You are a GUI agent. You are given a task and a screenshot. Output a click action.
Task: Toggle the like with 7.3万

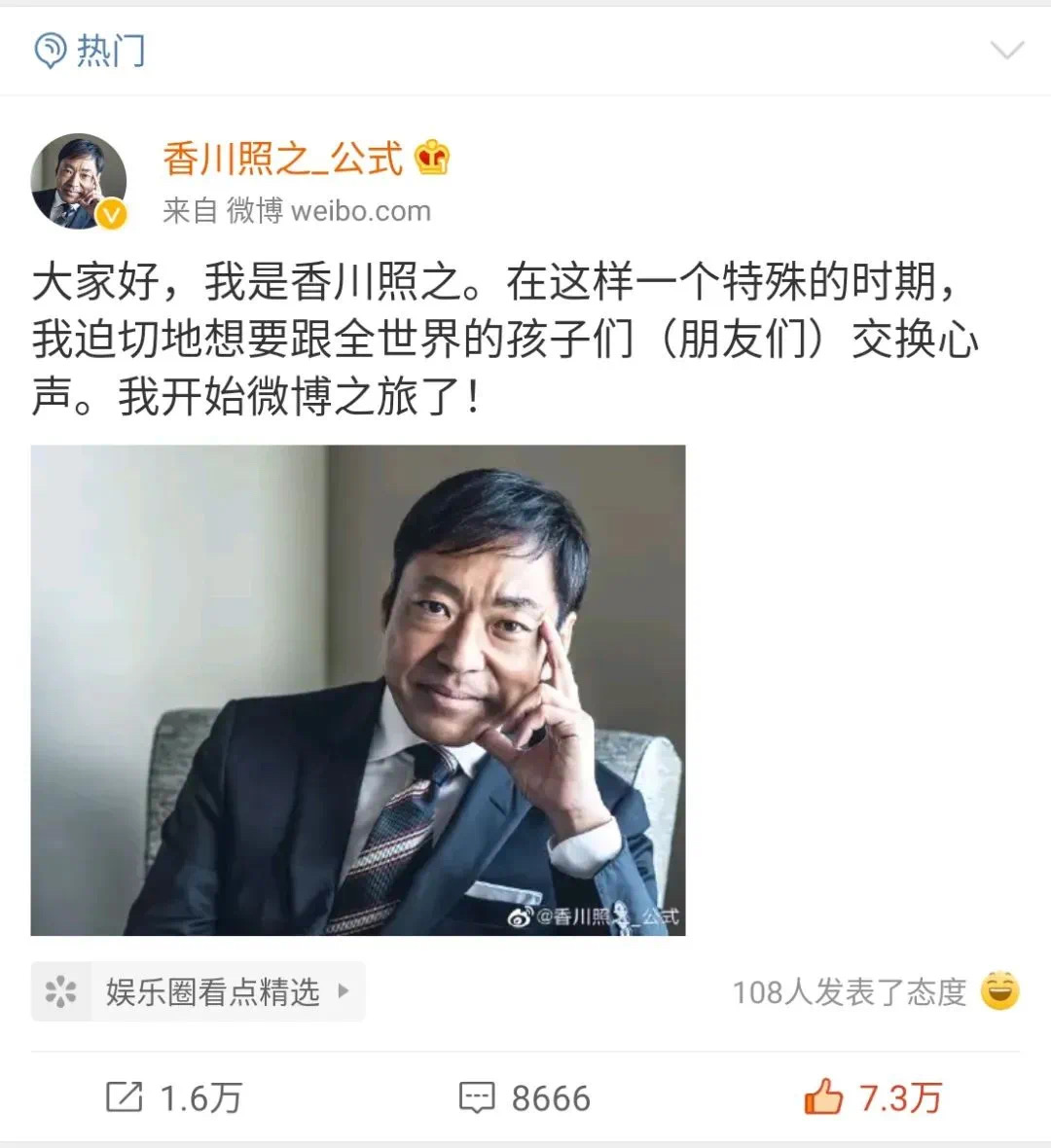873,1097
